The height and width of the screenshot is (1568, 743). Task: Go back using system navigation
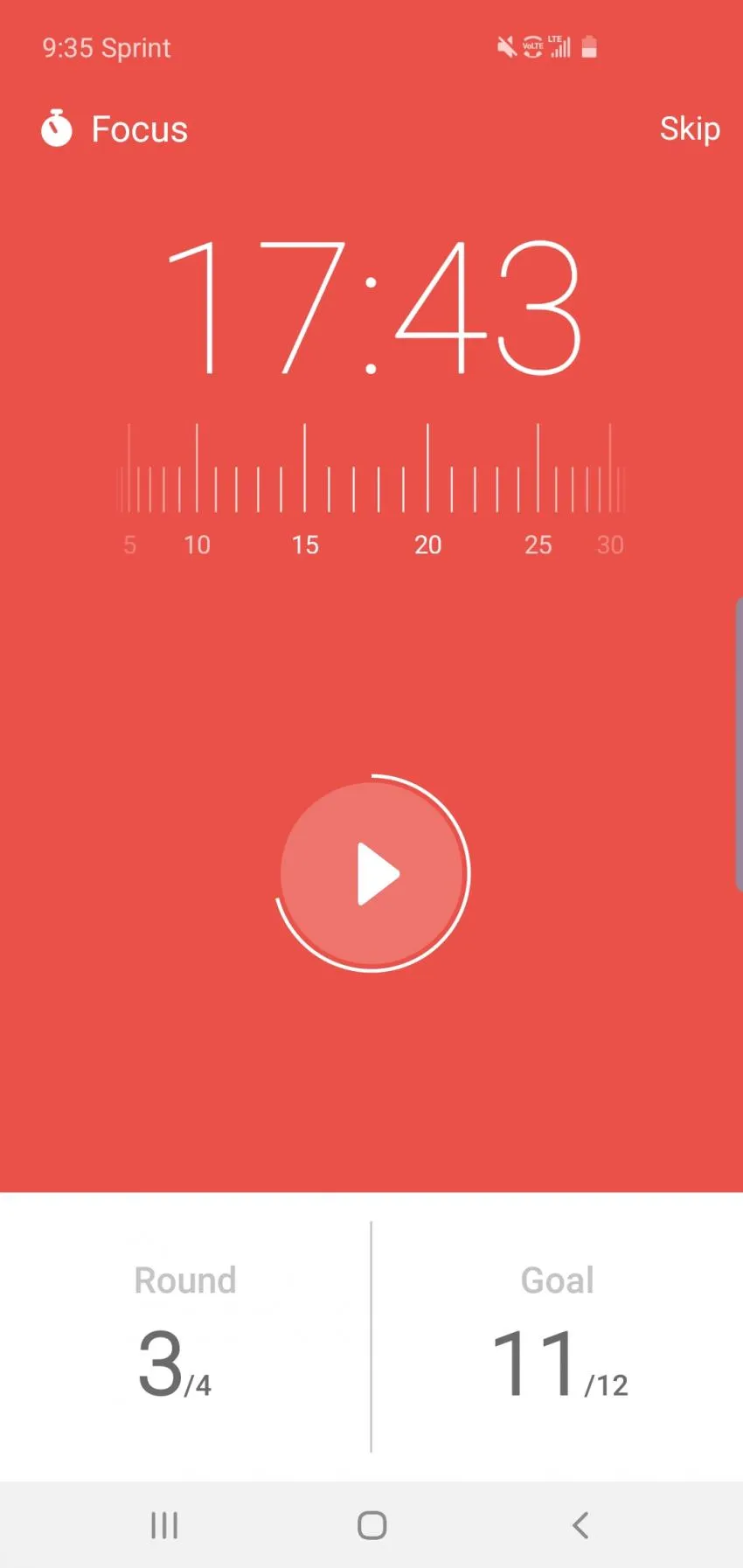click(580, 1525)
